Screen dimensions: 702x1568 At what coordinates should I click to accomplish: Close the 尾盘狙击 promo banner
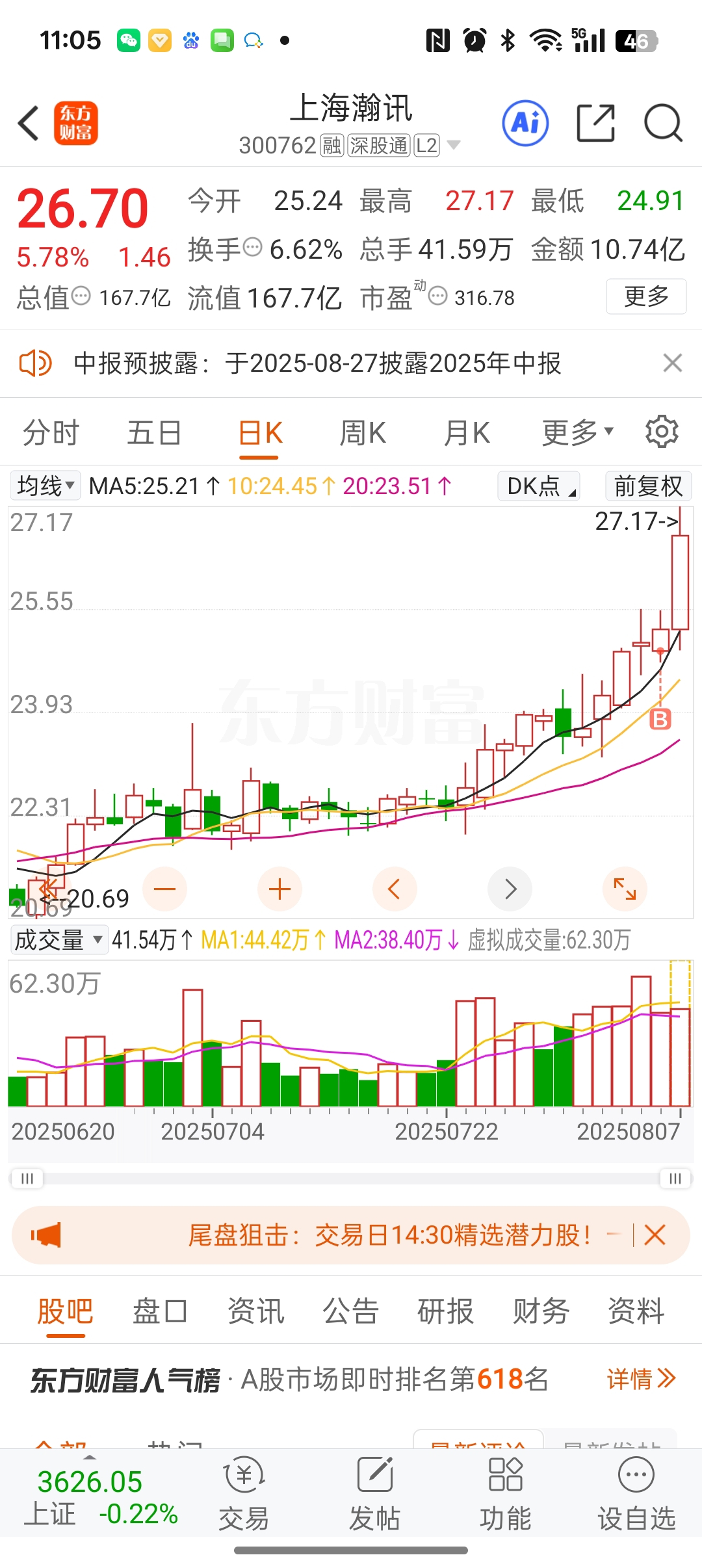point(655,1235)
